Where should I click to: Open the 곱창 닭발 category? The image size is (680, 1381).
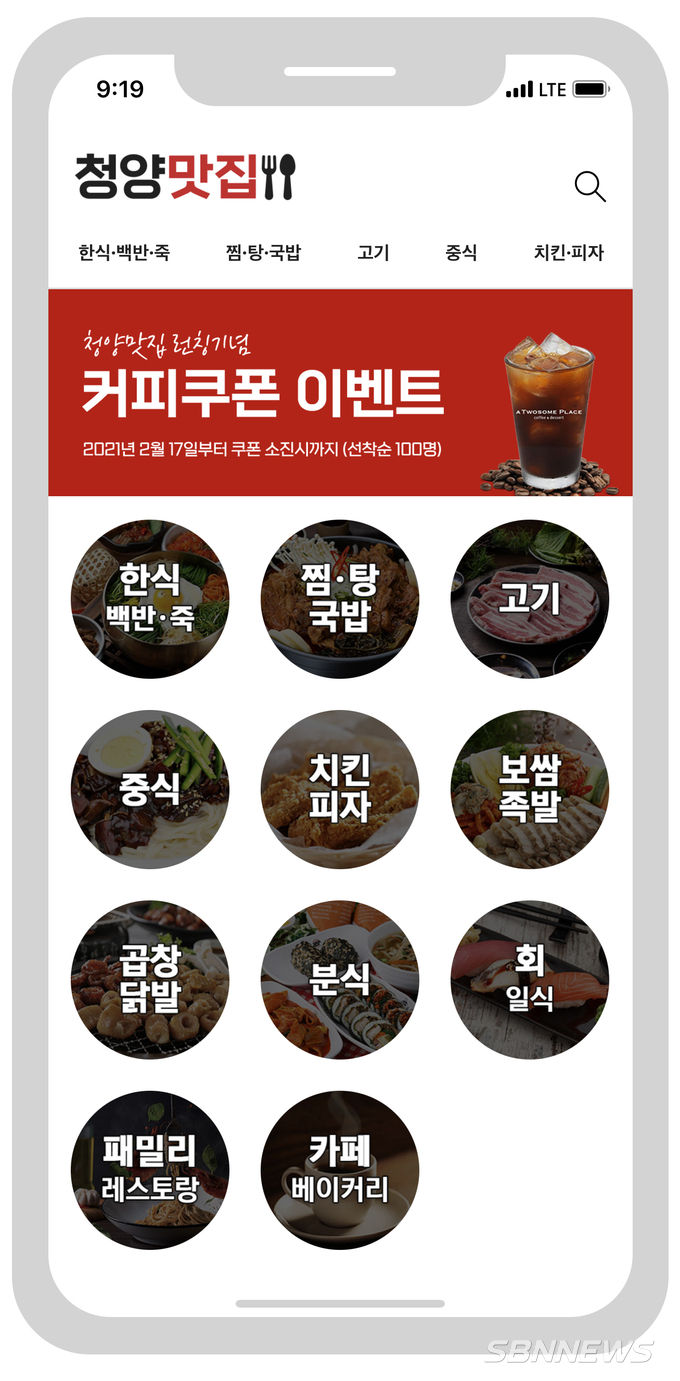pyautogui.click(x=150, y=979)
